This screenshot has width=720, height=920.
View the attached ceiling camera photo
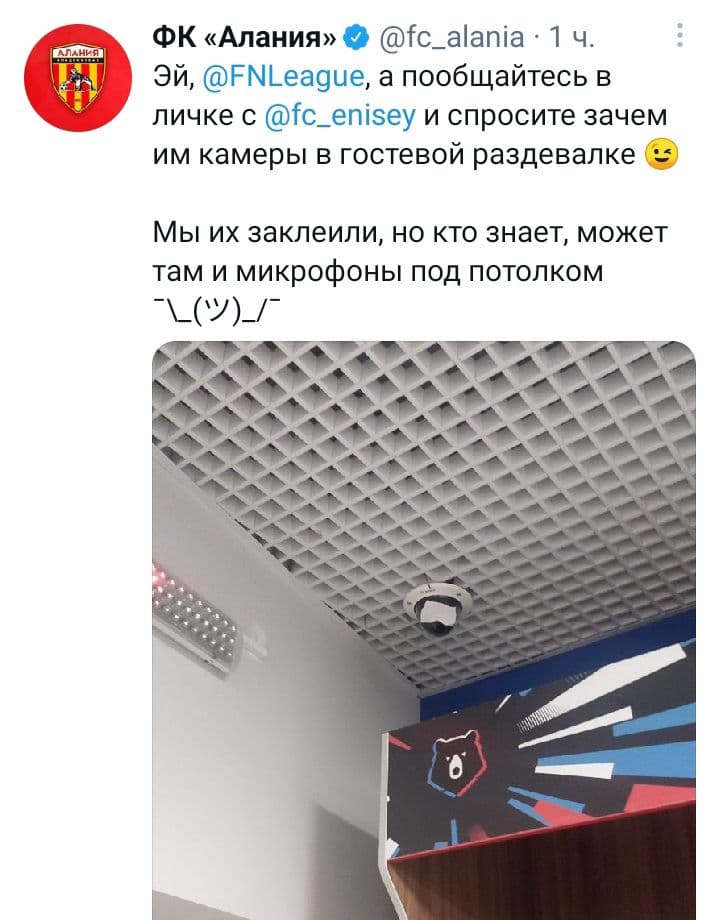pyautogui.click(x=423, y=630)
